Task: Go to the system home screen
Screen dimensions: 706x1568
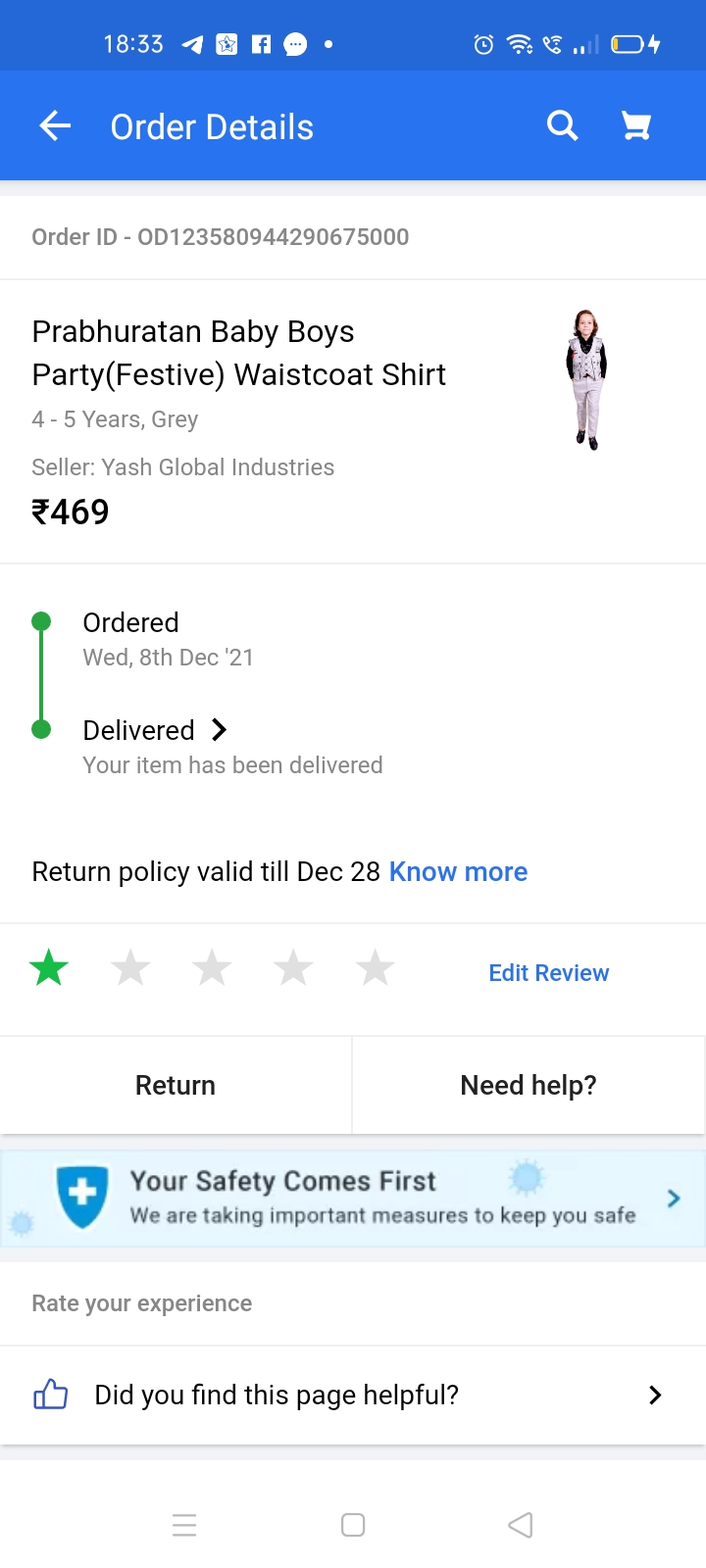Action: coord(353,1525)
